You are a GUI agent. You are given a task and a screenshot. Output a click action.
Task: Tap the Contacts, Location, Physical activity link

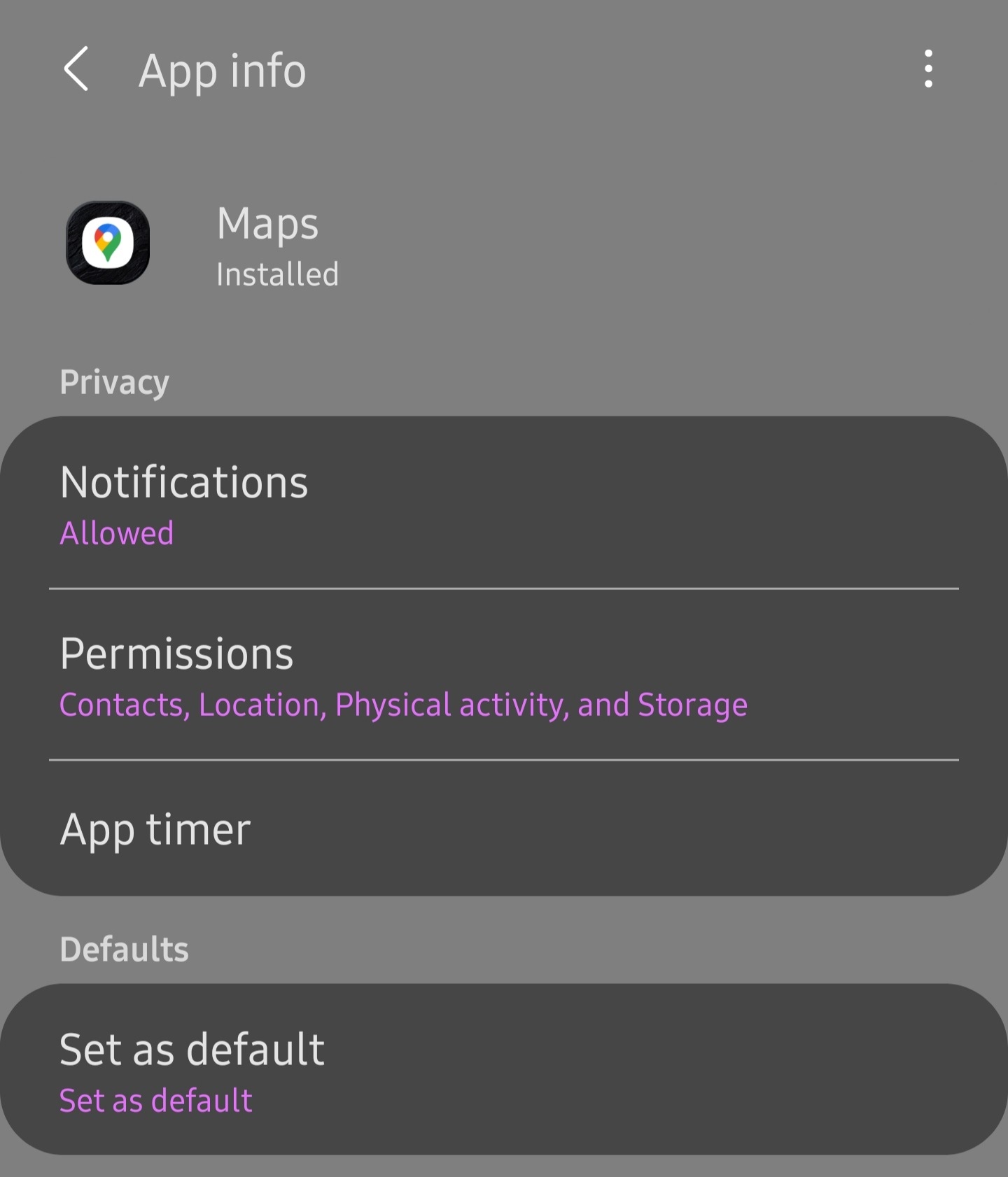pos(403,705)
